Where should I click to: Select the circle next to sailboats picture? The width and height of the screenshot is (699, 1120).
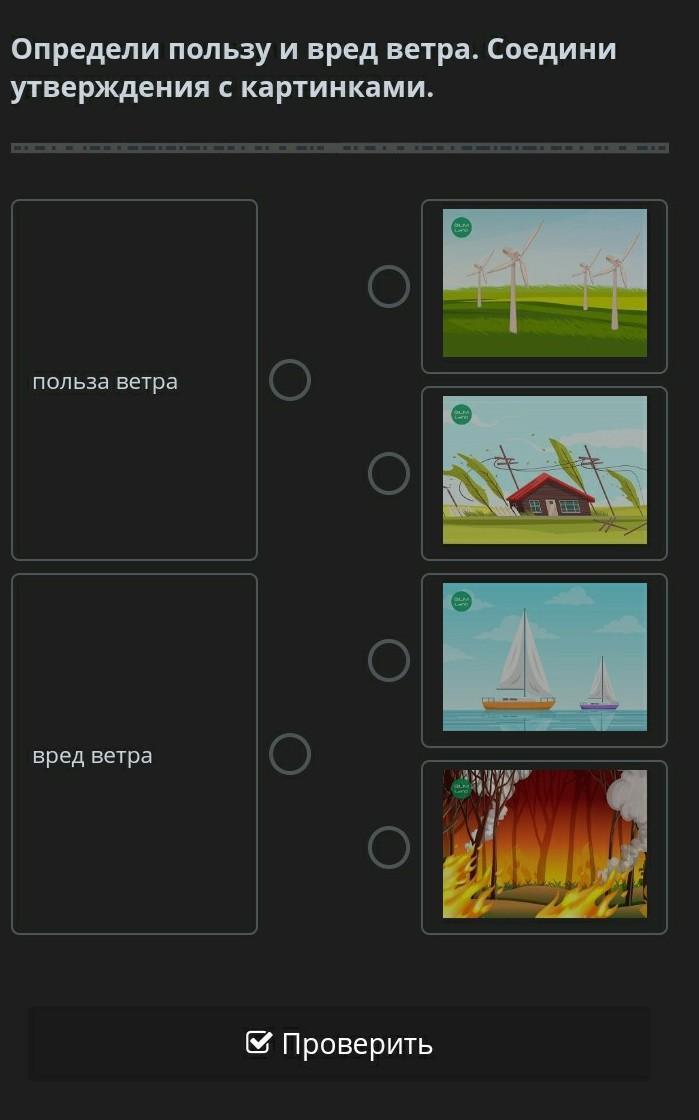[389, 661]
